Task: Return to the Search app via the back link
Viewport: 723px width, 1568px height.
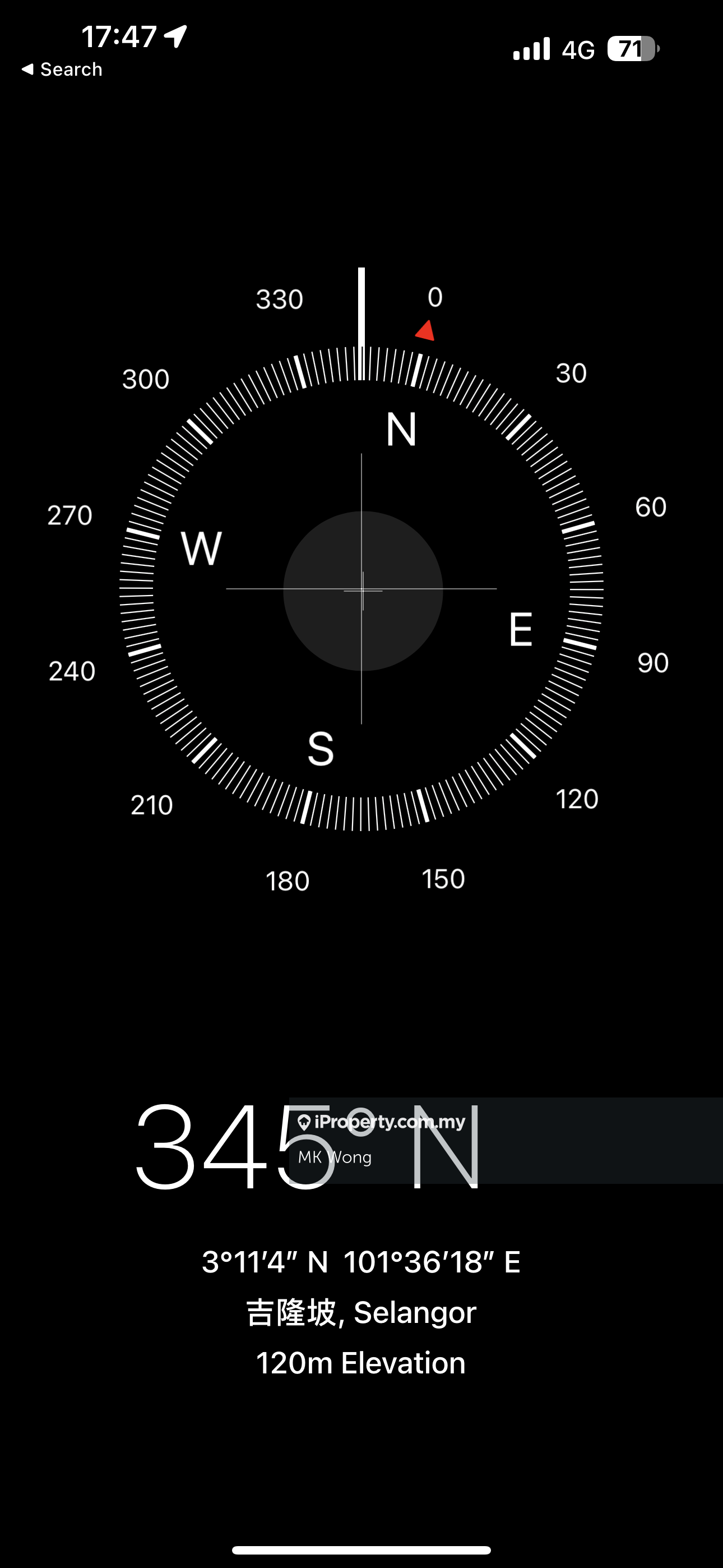Action: (62, 70)
